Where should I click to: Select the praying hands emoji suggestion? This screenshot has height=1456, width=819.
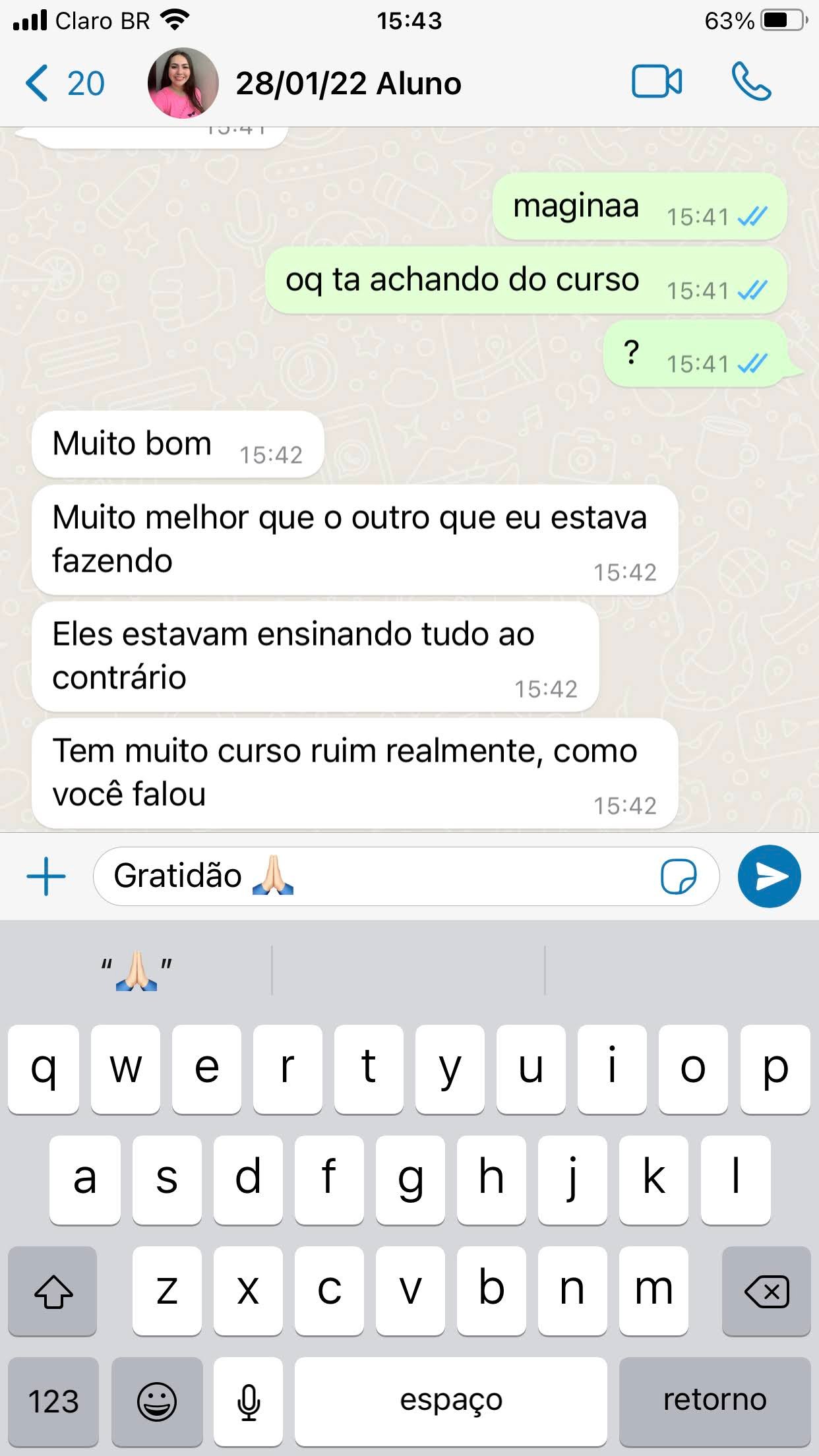click(136, 970)
